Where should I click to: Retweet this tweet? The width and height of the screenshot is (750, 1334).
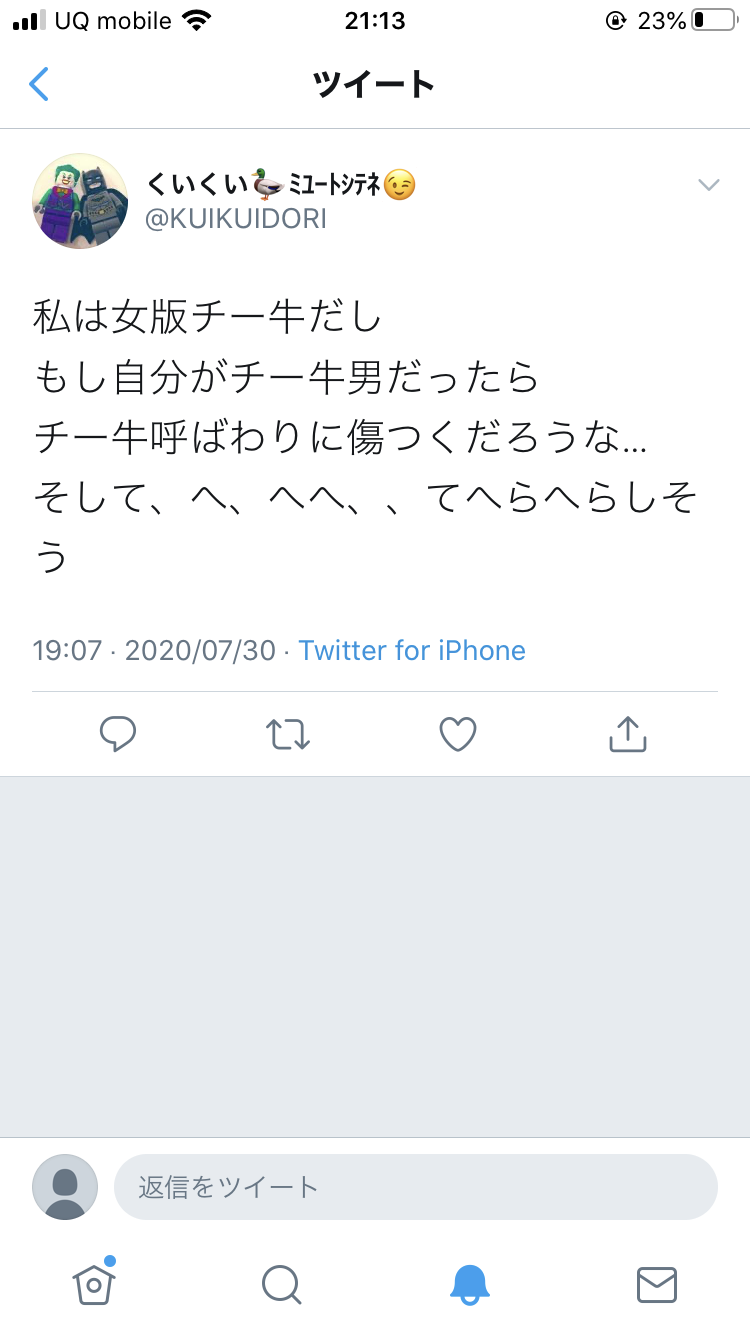click(x=288, y=735)
